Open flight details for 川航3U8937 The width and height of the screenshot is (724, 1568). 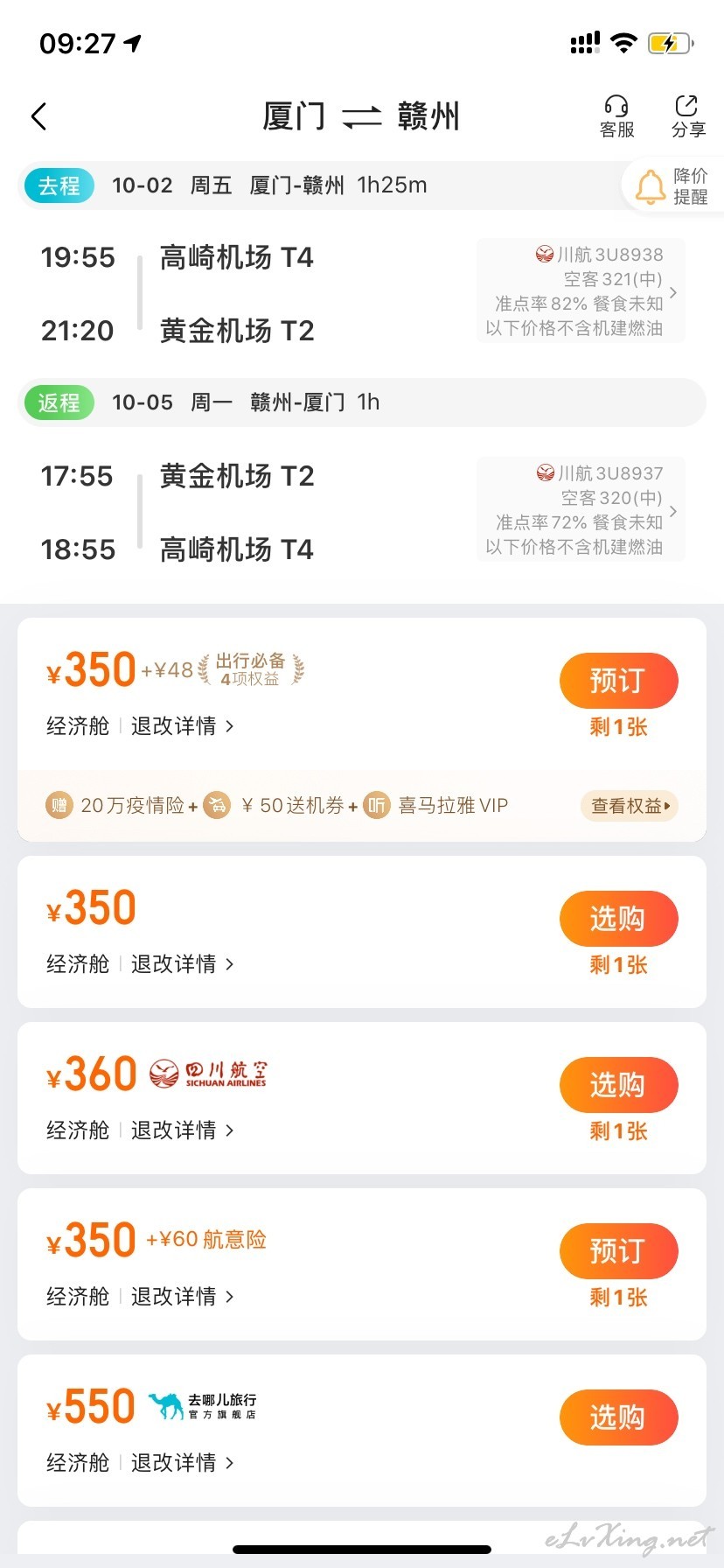581,510
